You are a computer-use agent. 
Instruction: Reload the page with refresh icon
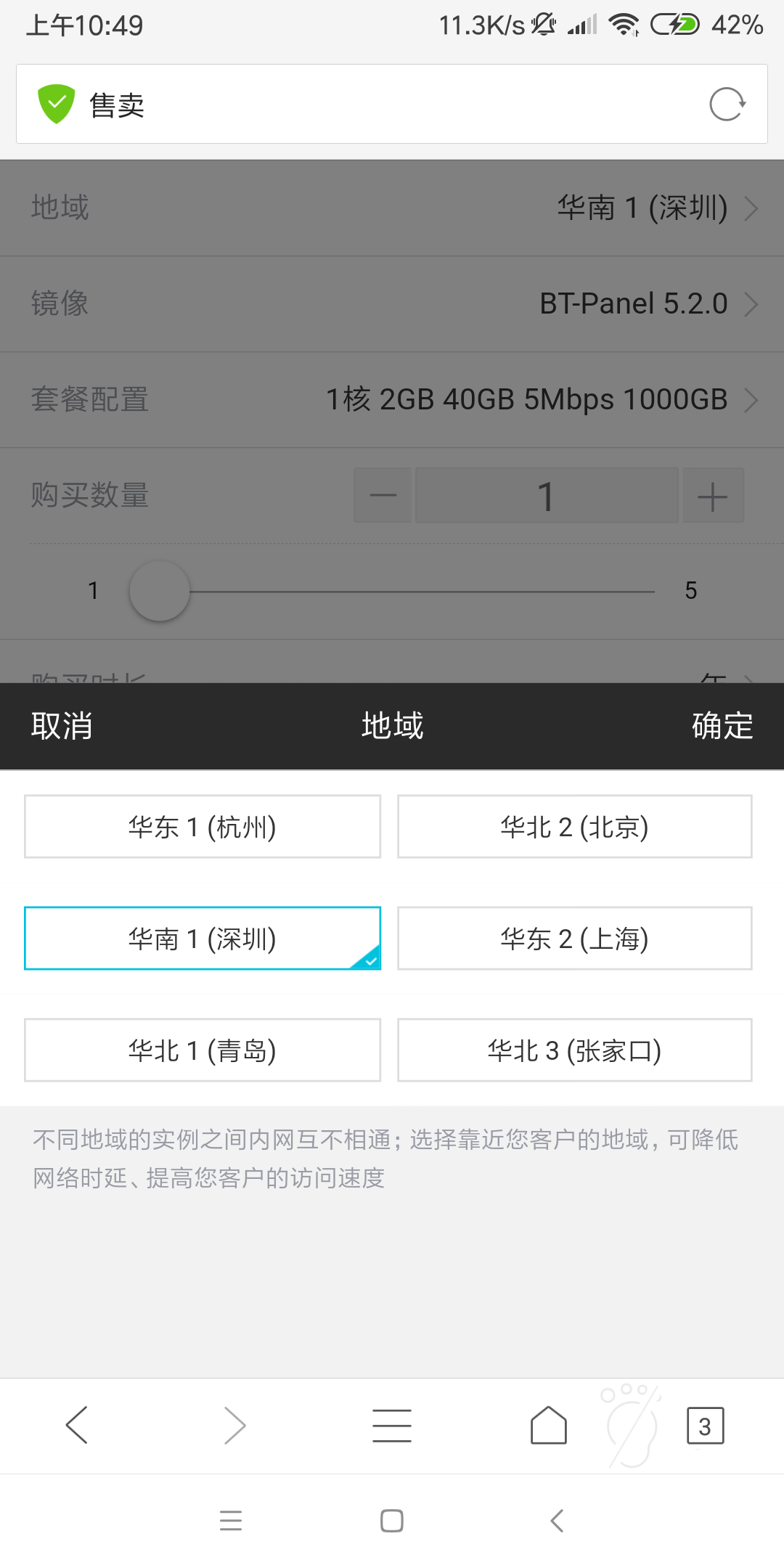pyautogui.click(x=727, y=105)
